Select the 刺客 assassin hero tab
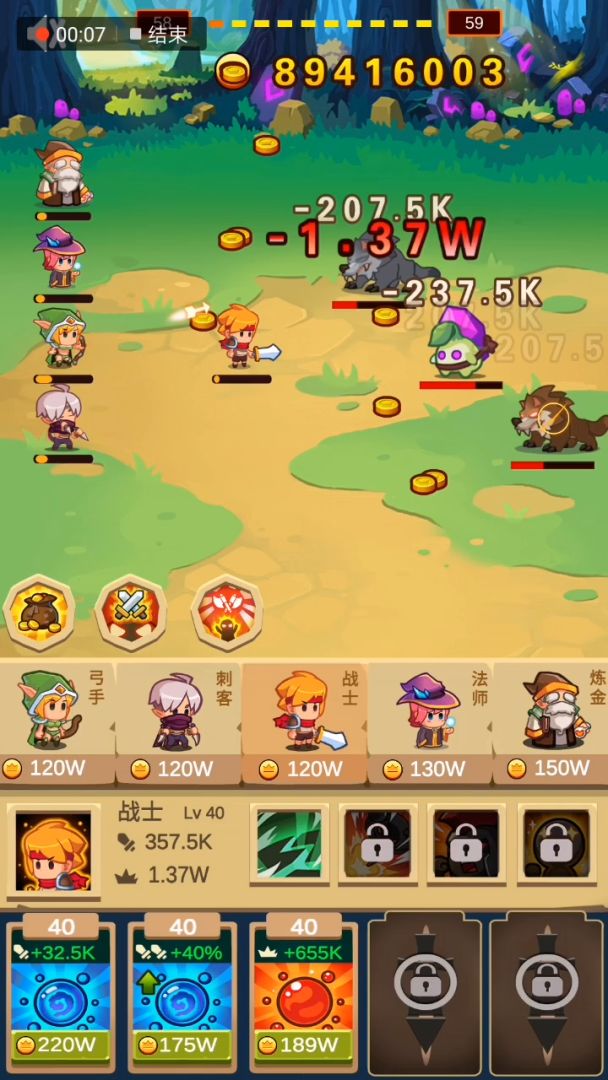The image size is (608, 1080). (178, 722)
